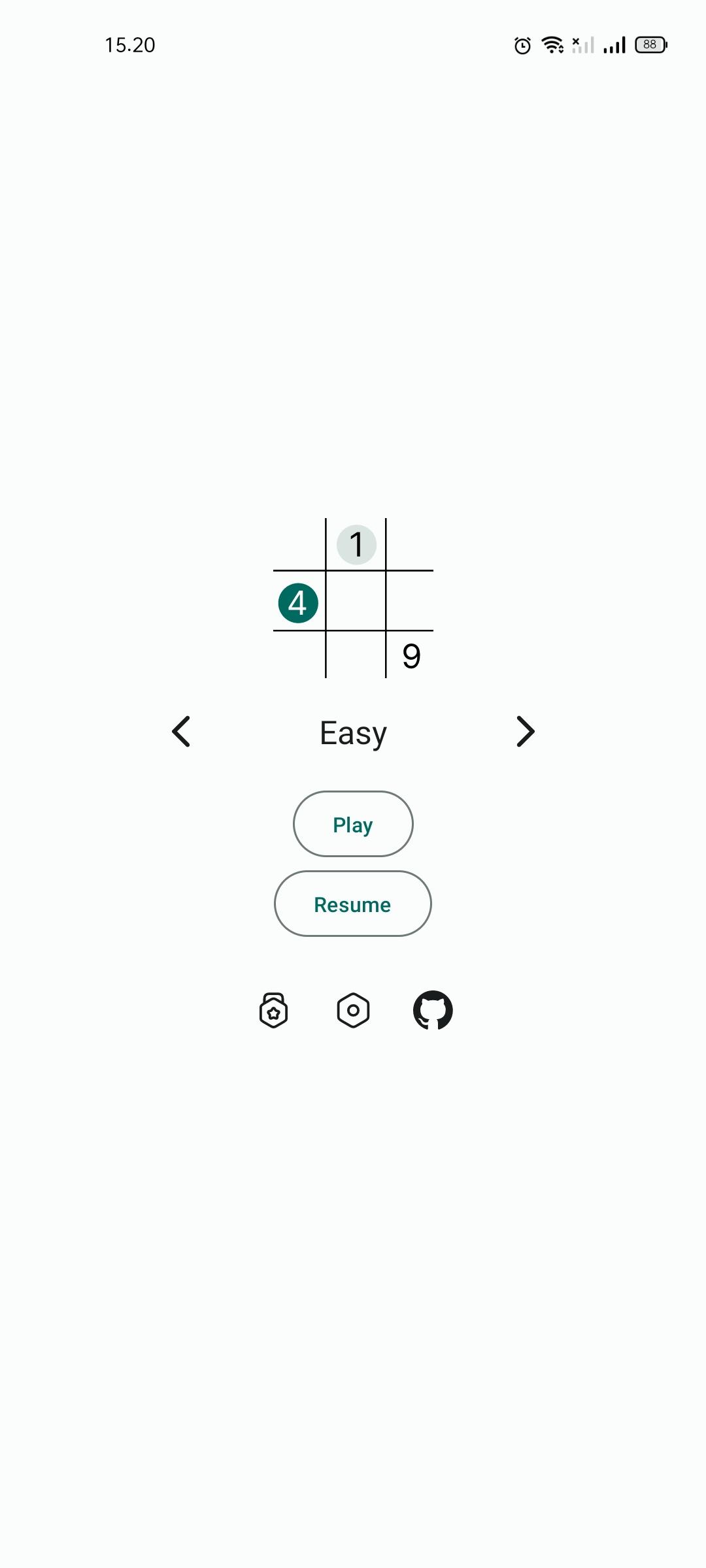Select the next difficulty with right arrow

click(526, 732)
